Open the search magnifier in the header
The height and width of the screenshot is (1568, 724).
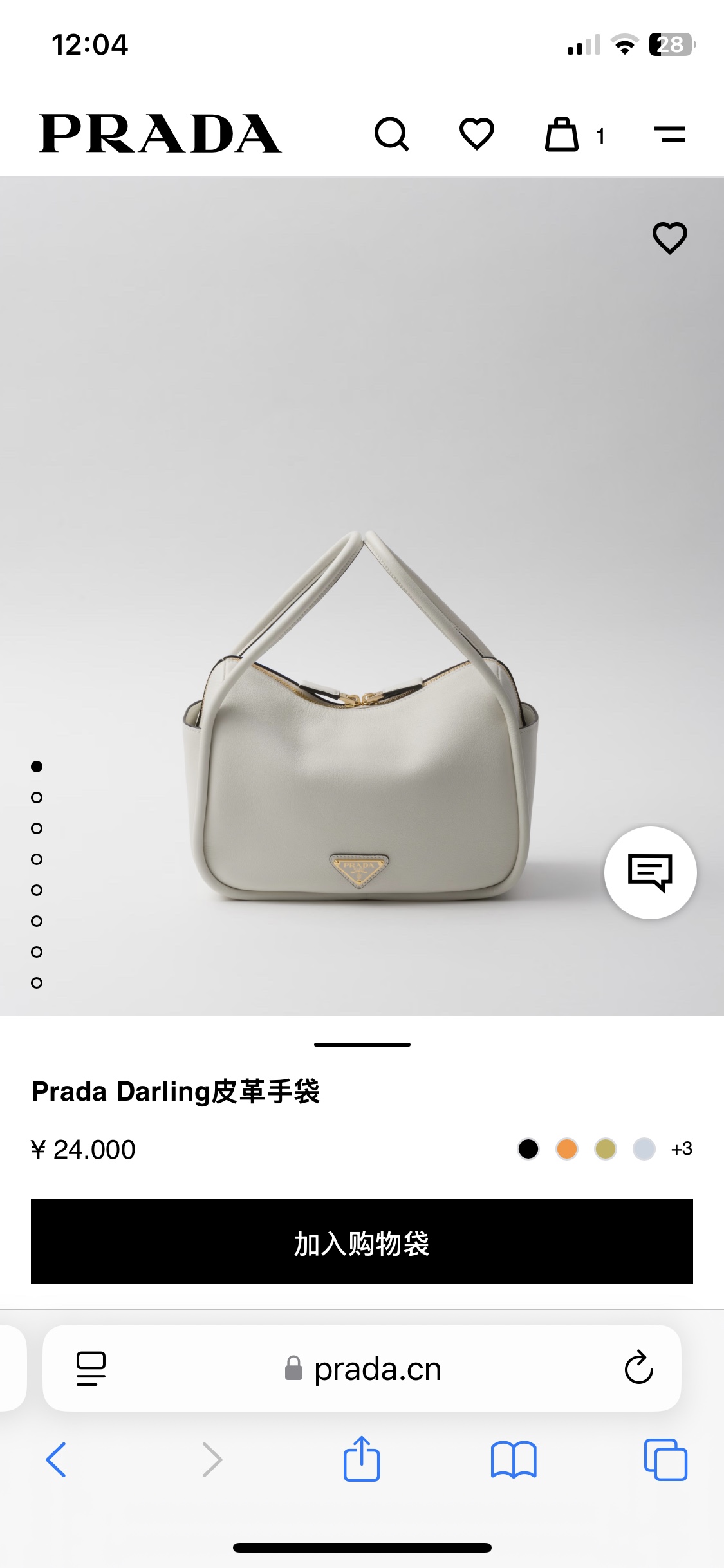pos(391,134)
